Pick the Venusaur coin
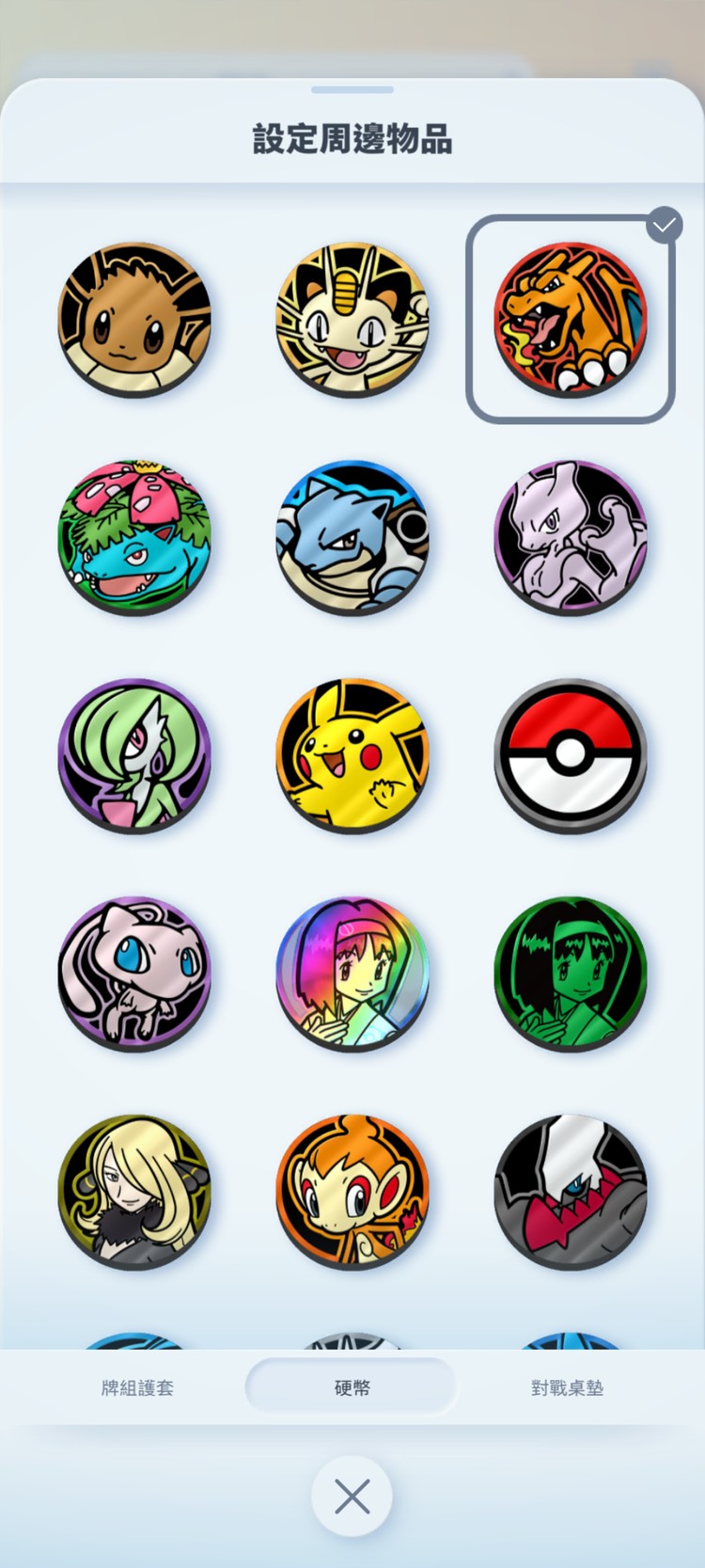705x1568 pixels. pyautogui.click(x=134, y=537)
